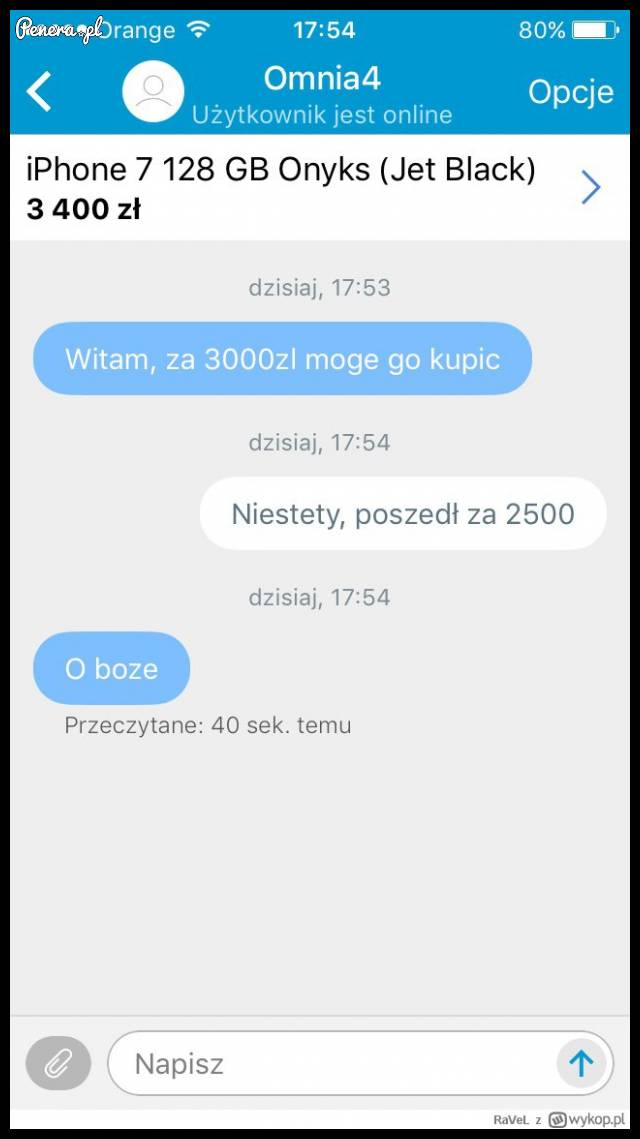Screen dimensions: 640x1139
Task: Open the iPhone 7 128 GB listing
Action: [x=310, y=187]
